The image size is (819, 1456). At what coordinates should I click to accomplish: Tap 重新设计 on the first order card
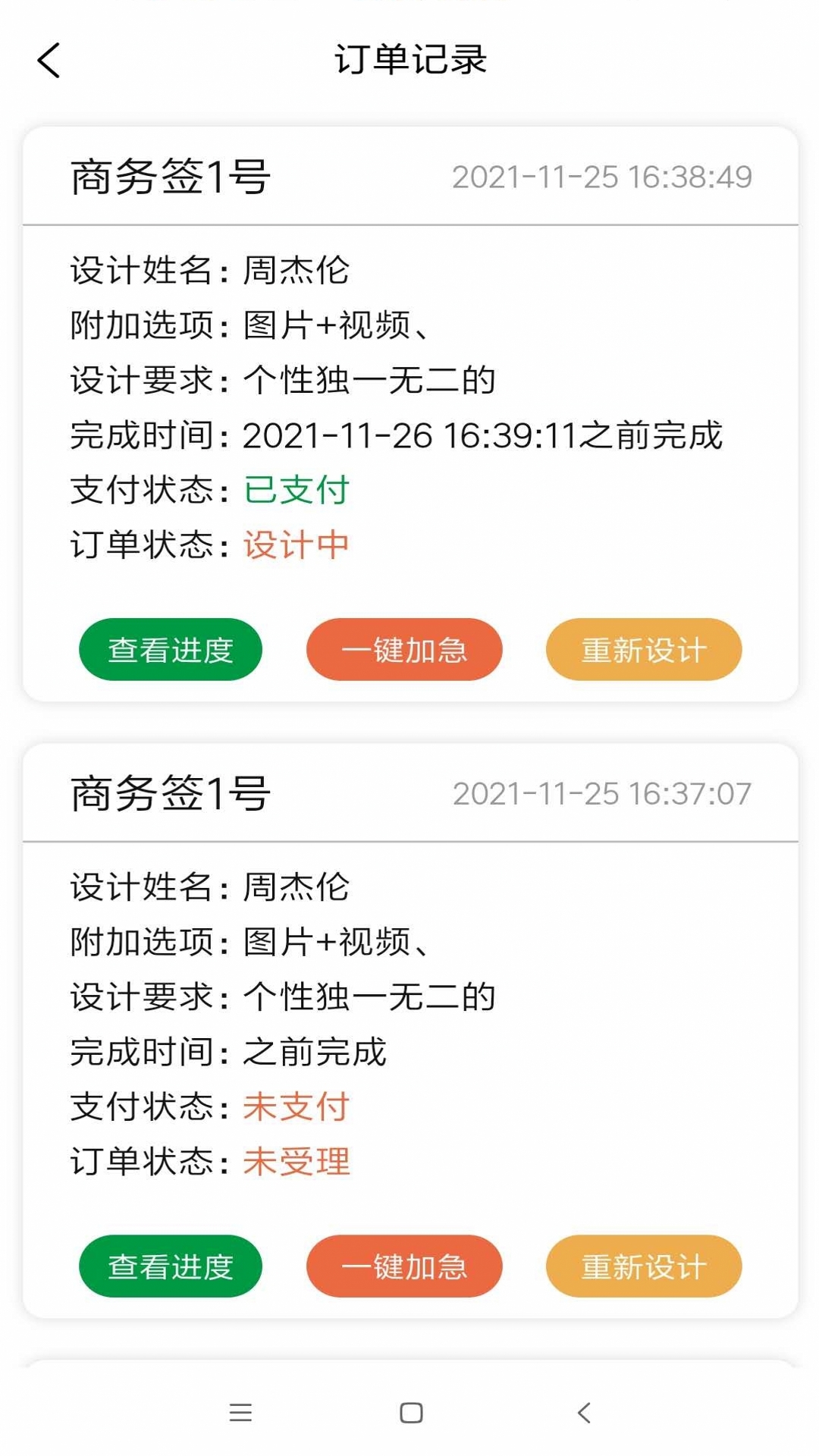[x=642, y=649]
